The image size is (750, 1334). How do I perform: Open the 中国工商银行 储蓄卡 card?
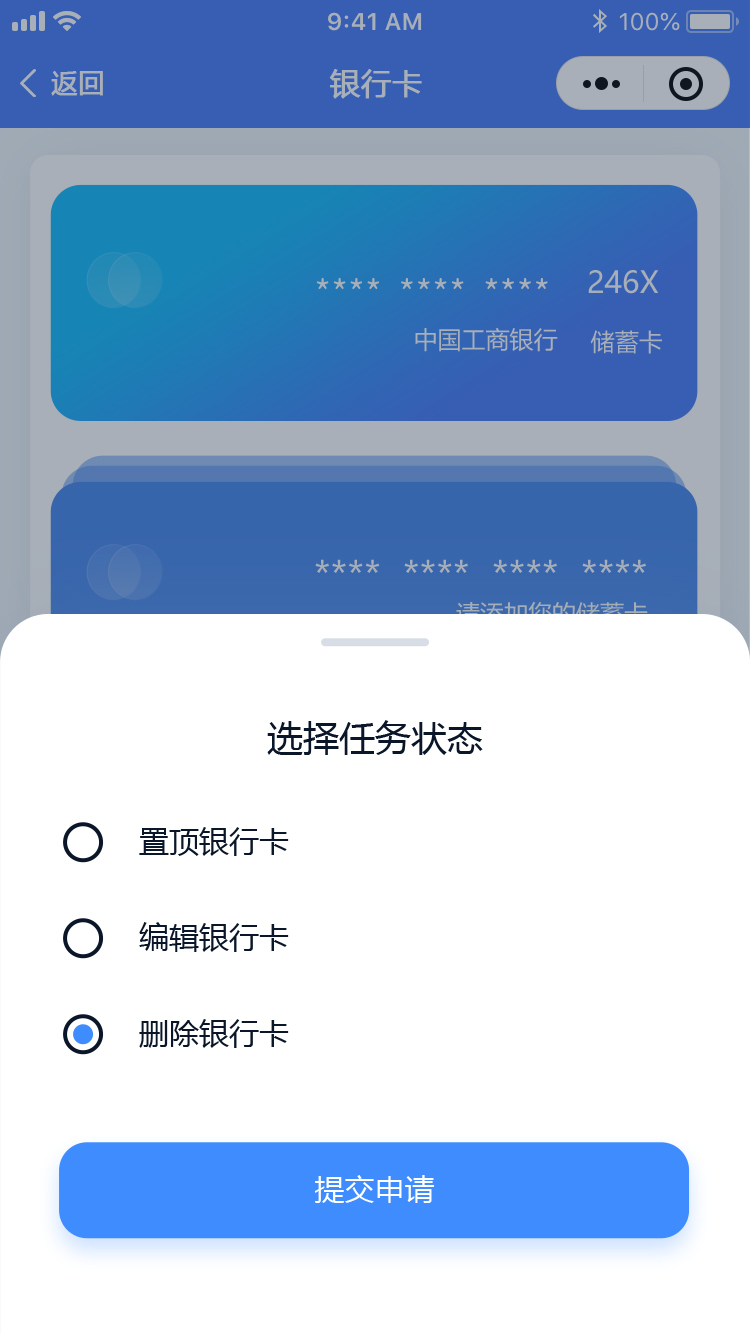pyautogui.click(x=374, y=303)
